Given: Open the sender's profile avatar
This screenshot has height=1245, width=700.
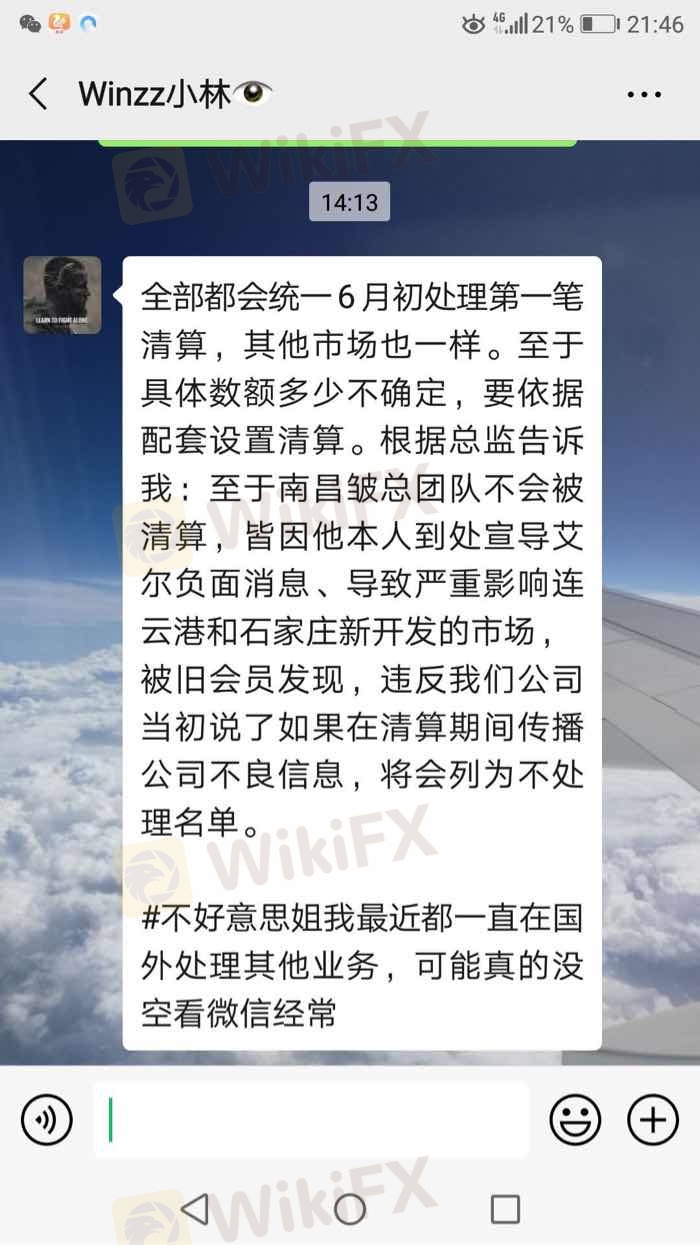Looking at the screenshot, I should [62, 295].
